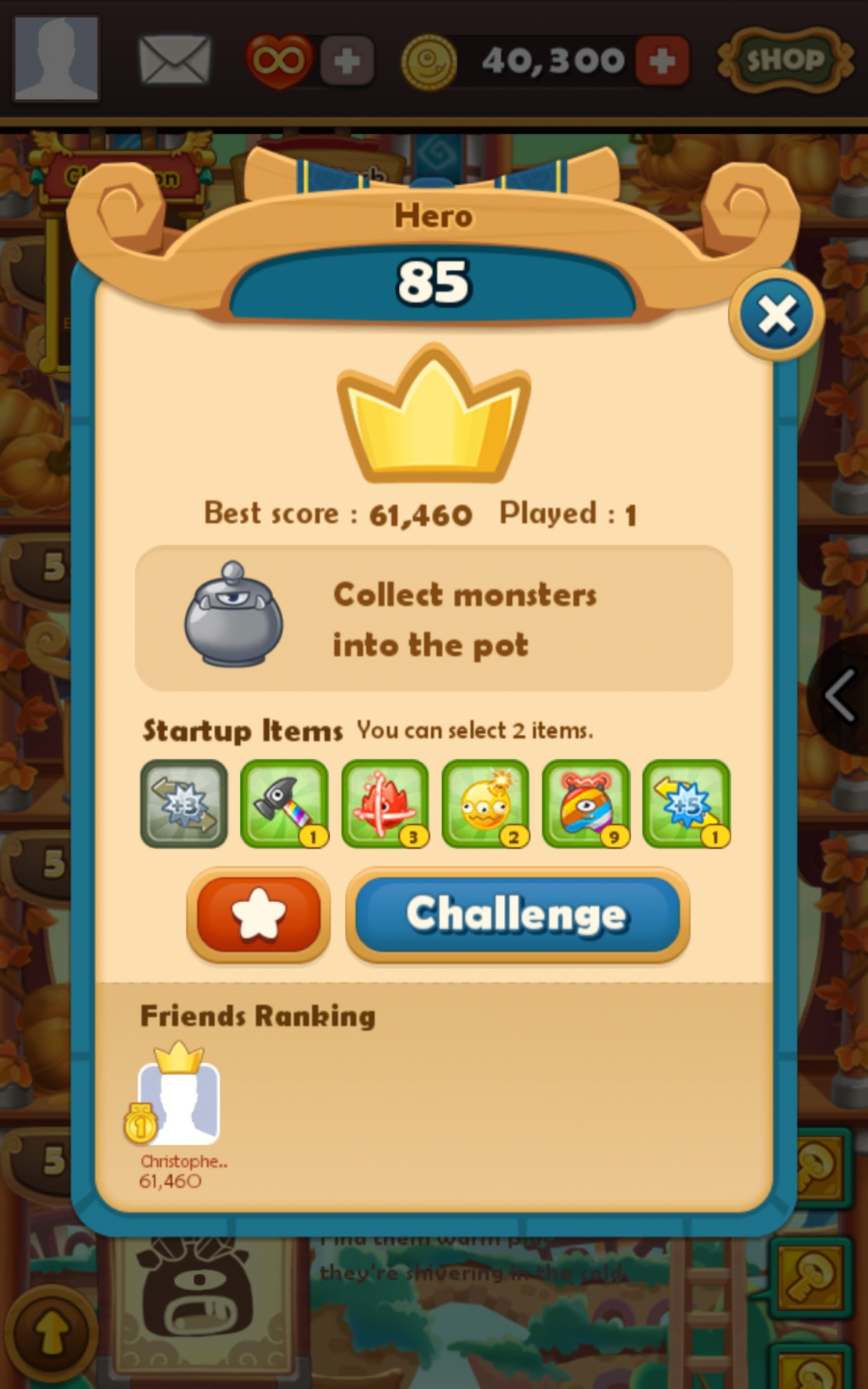Add hearts with the grey plus
868x1389 pixels.
pos(347,61)
